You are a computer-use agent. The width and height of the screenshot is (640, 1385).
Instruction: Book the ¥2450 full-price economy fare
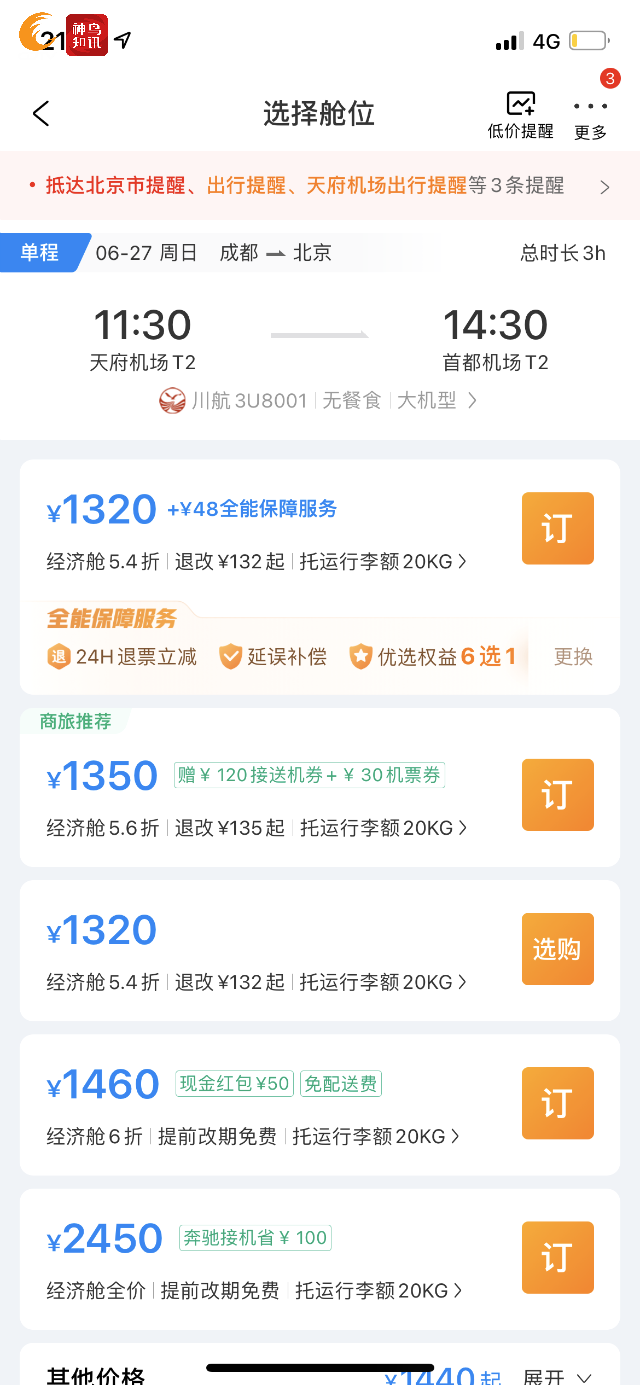557,1257
